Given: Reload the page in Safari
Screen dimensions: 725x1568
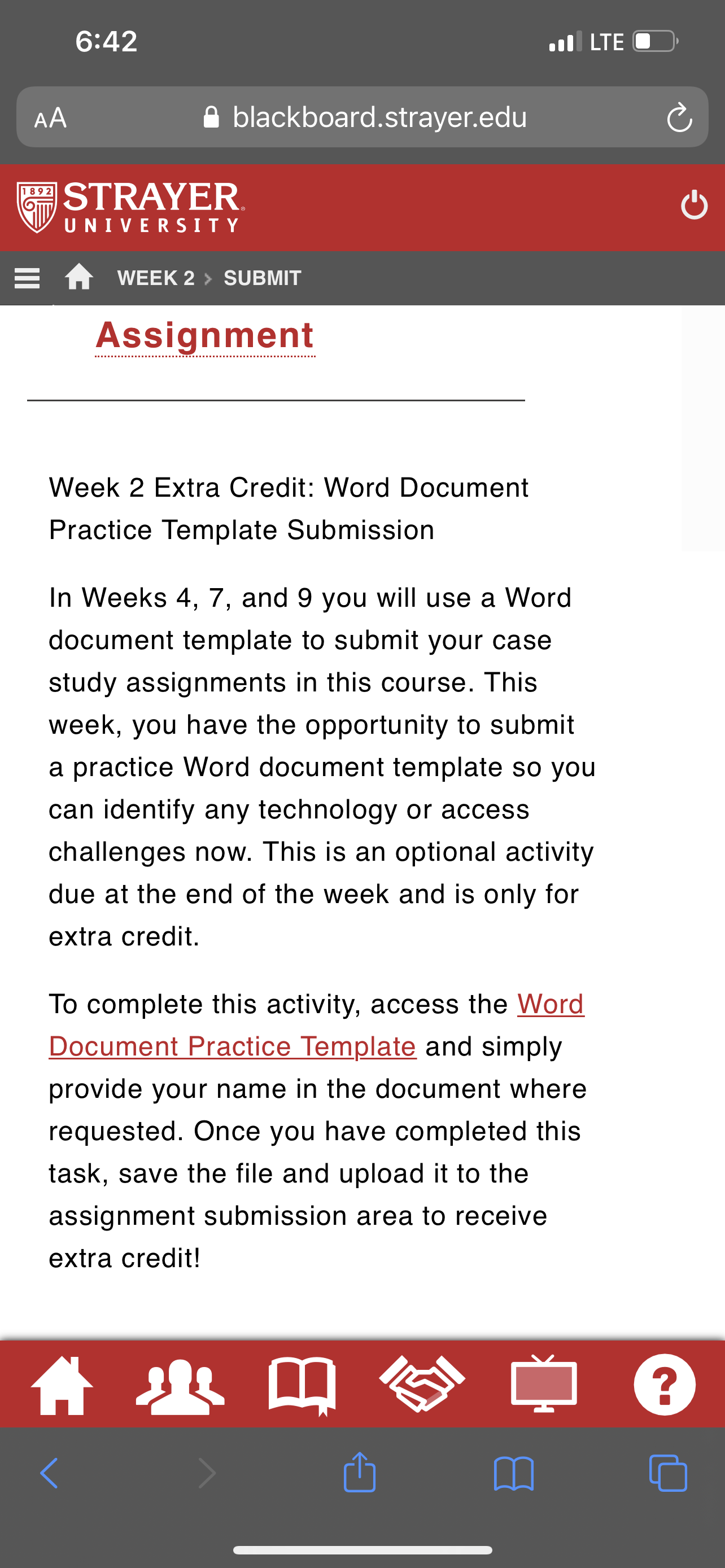Looking at the screenshot, I should [x=679, y=117].
